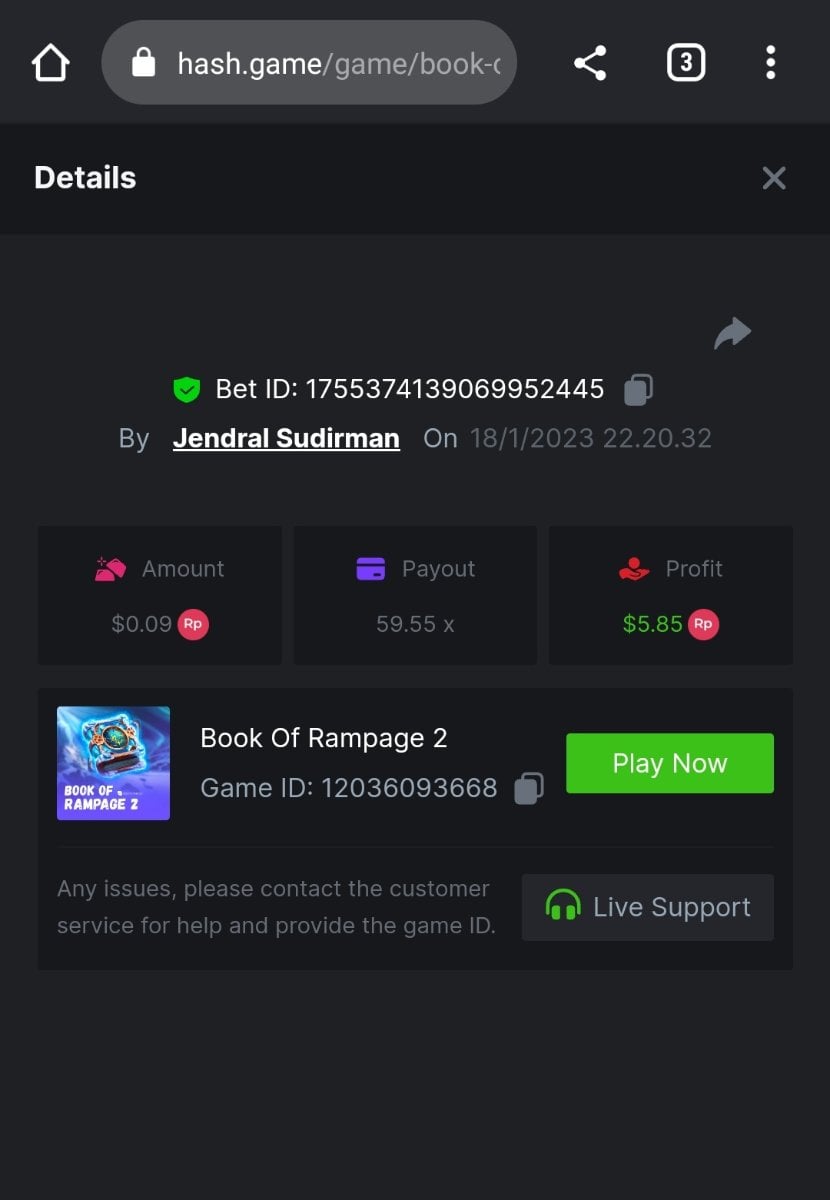Copy the Game ID 12036093668
This screenshot has width=830, height=1200.
pos(529,788)
